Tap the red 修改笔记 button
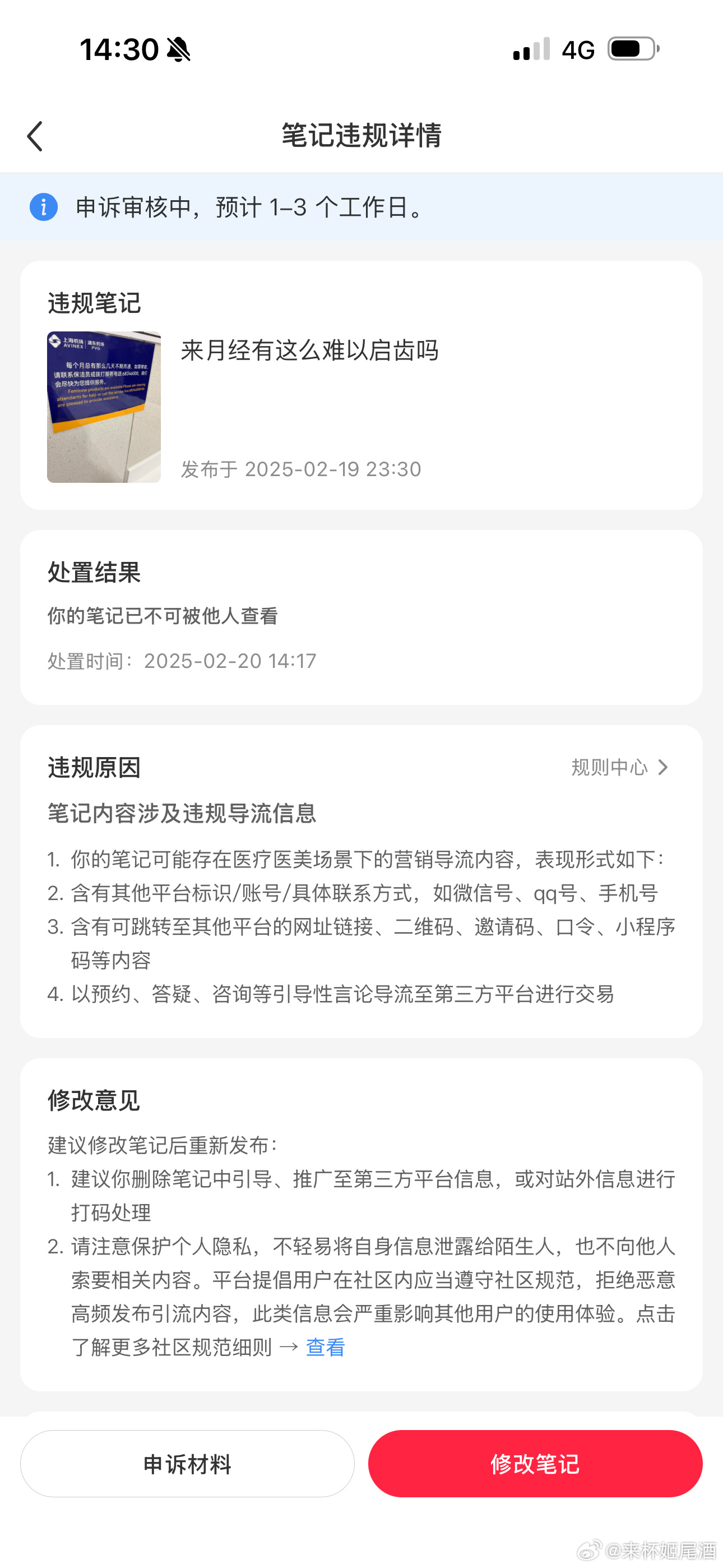The width and height of the screenshot is (723, 1568). point(535,1464)
